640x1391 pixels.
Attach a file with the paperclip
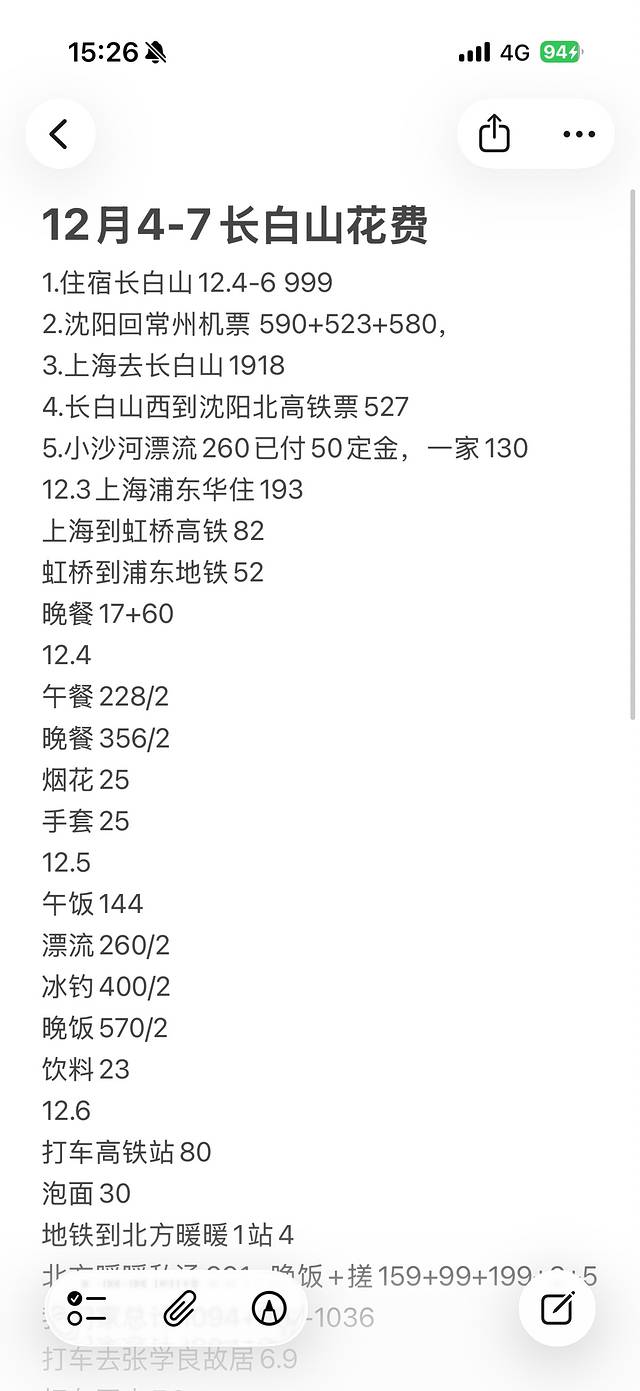(x=180, y=1308)
